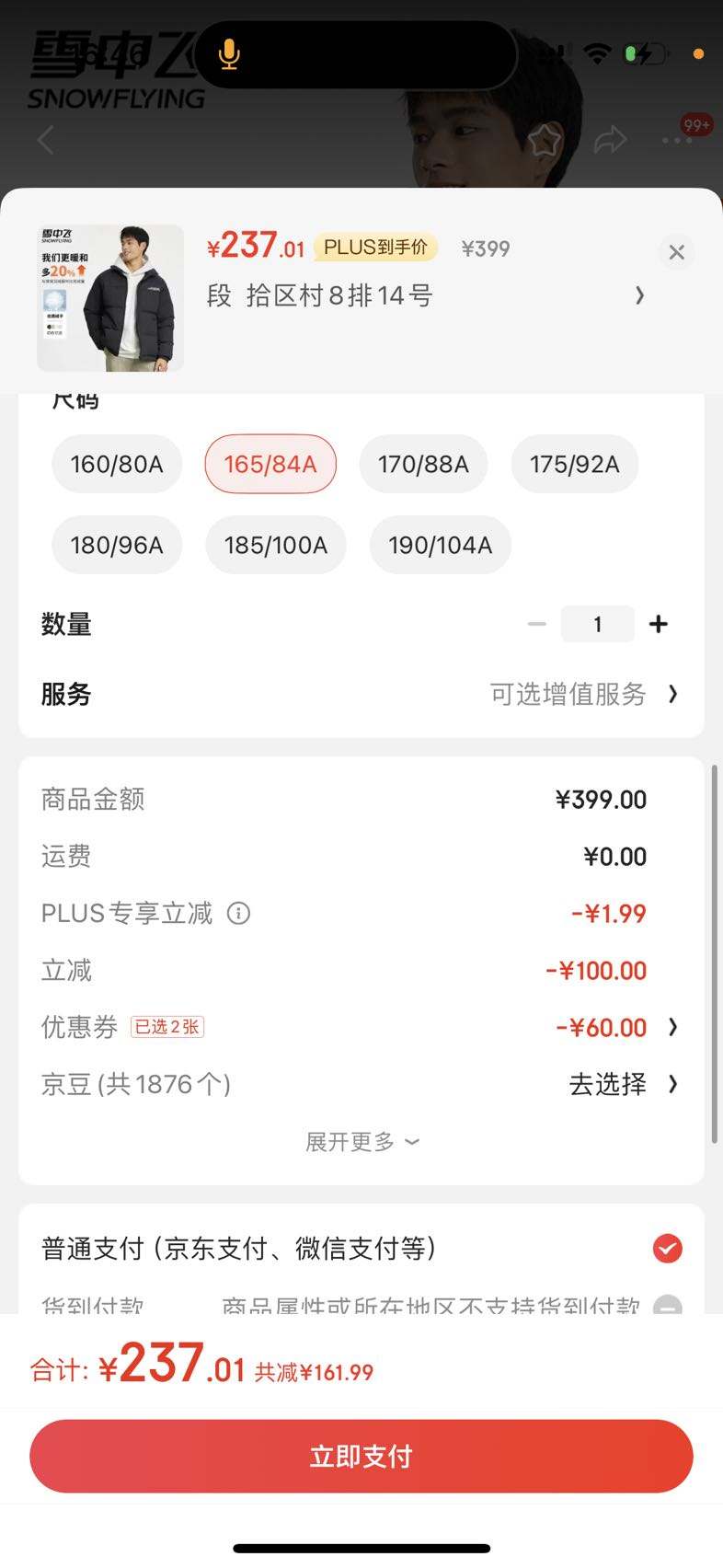
Task: Tap 立即支付 to pay now
Action: (361, 1456)
